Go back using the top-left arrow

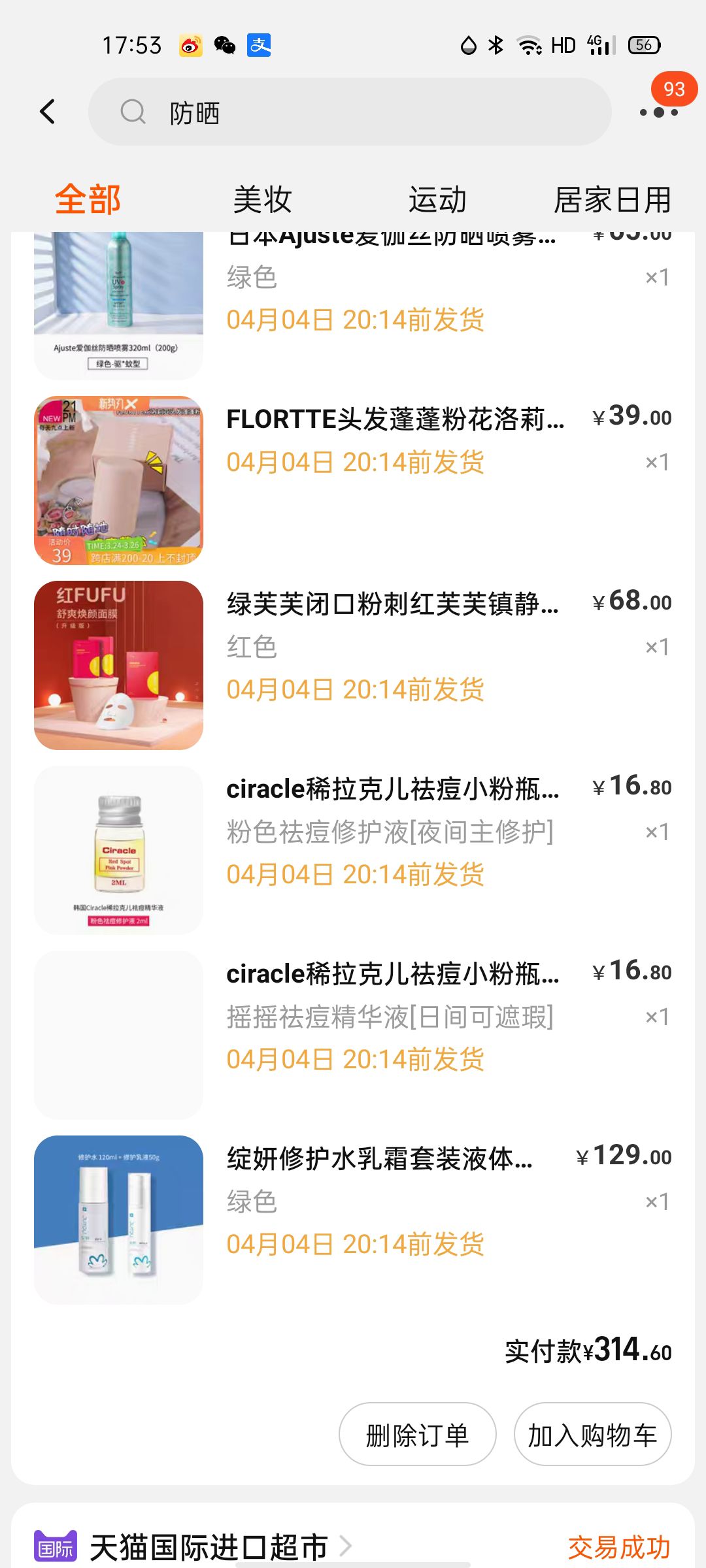coord(47,112)
